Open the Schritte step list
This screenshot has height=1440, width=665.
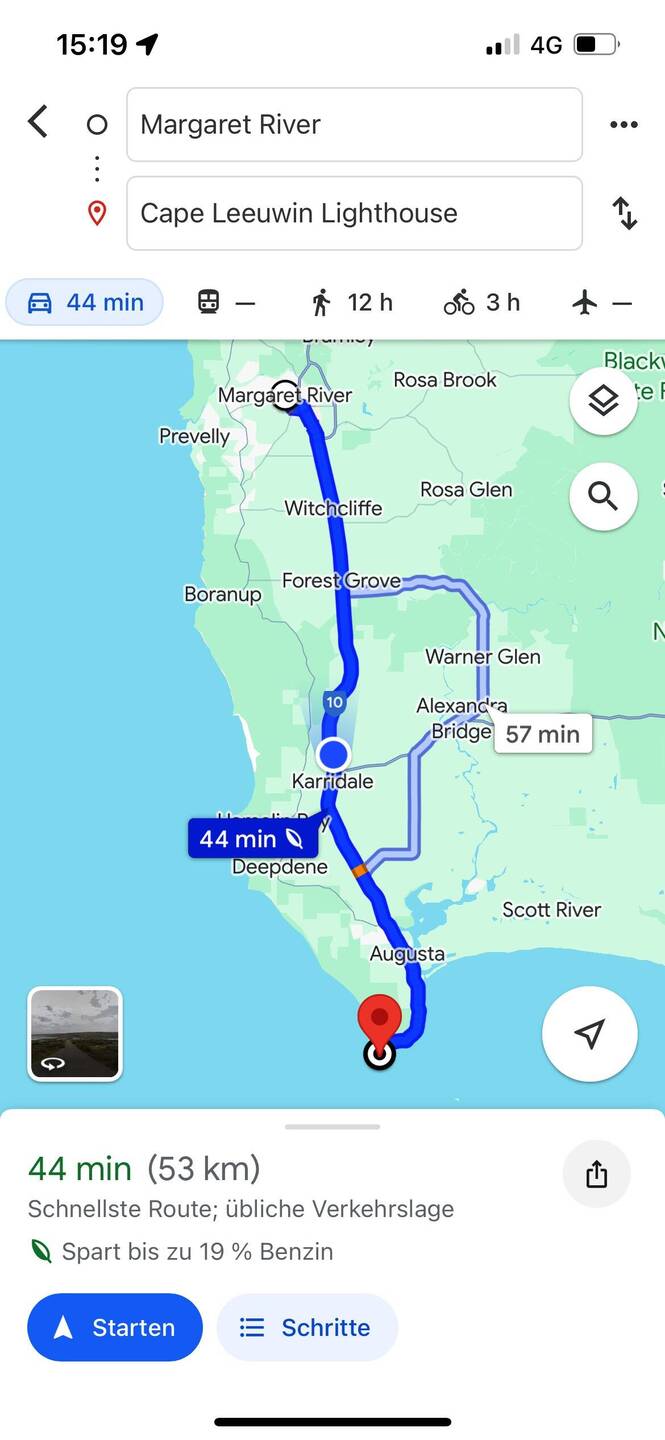307,1327
